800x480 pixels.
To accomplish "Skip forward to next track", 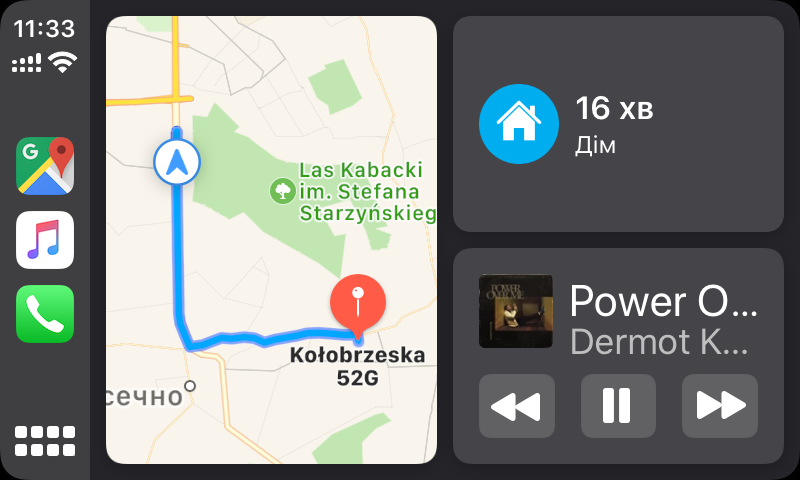I will (720, 405).
